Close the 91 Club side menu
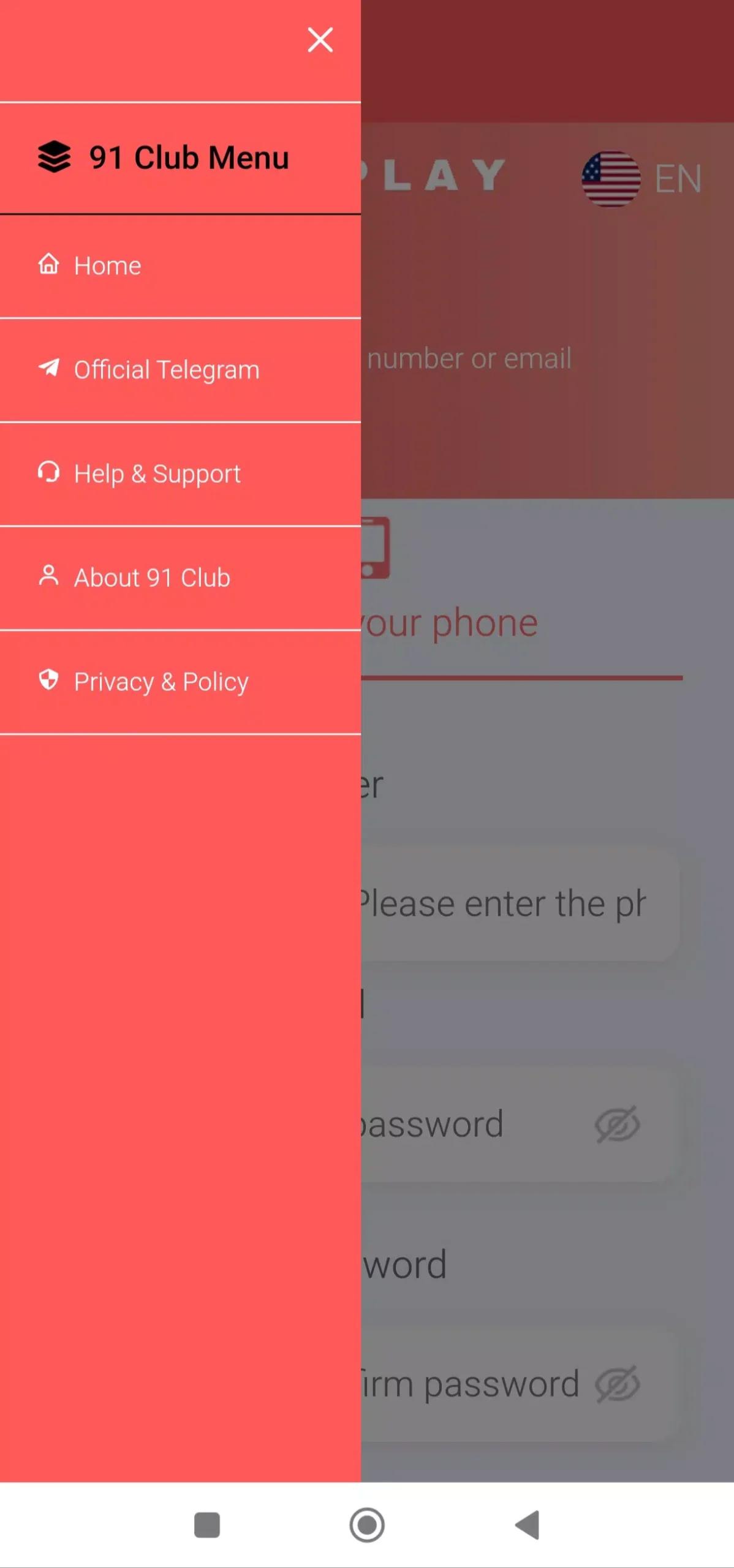 coord(320,40)
